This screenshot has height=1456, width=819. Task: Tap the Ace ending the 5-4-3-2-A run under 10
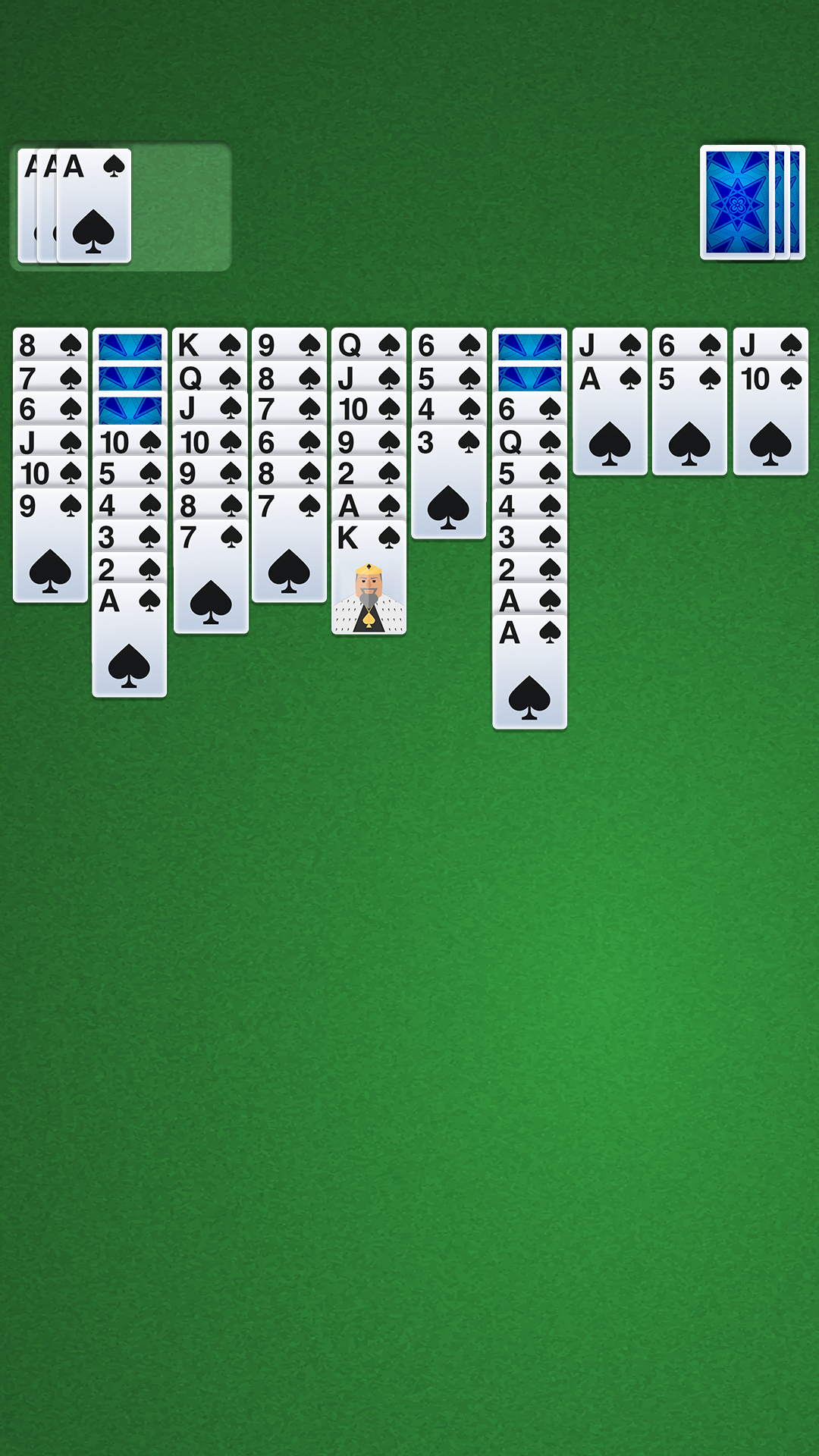129,640
